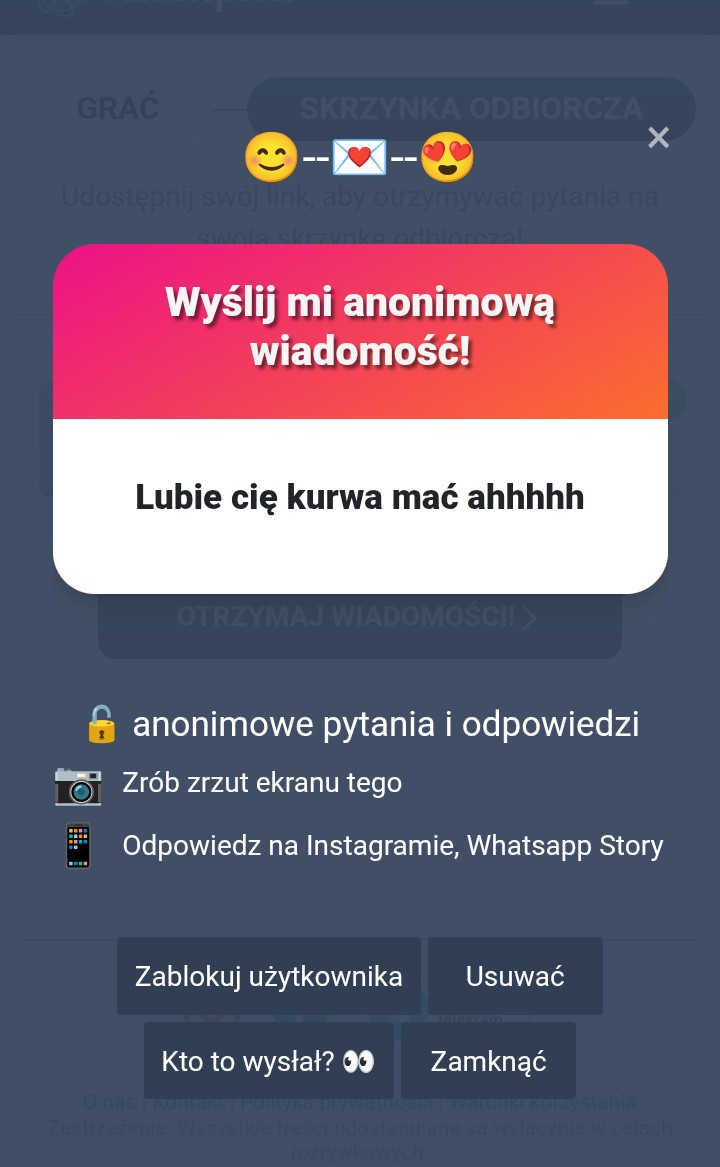Tap Zablokuj użytkownika button

pos(269,976)
